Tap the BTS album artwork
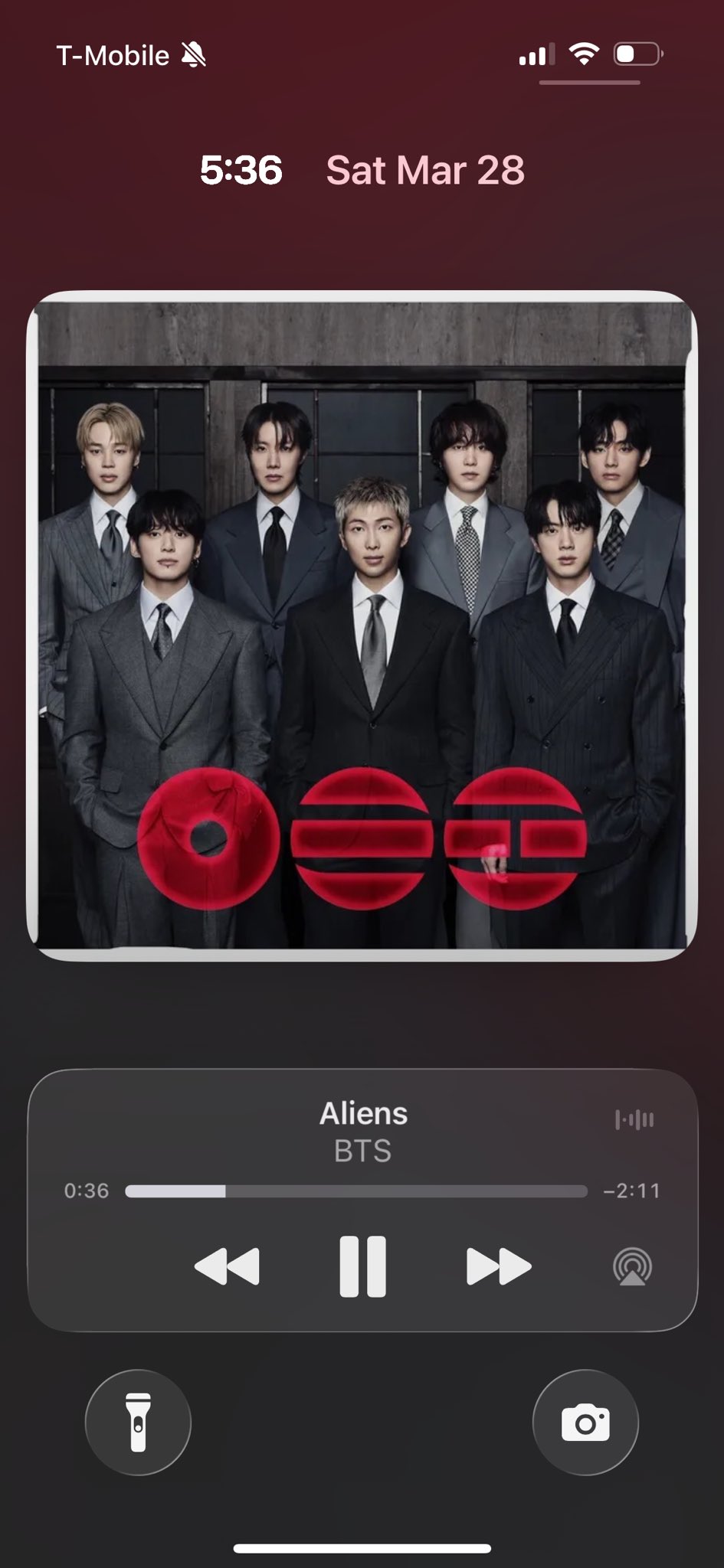Viewport: 724px width, 1568px height. 362,625
